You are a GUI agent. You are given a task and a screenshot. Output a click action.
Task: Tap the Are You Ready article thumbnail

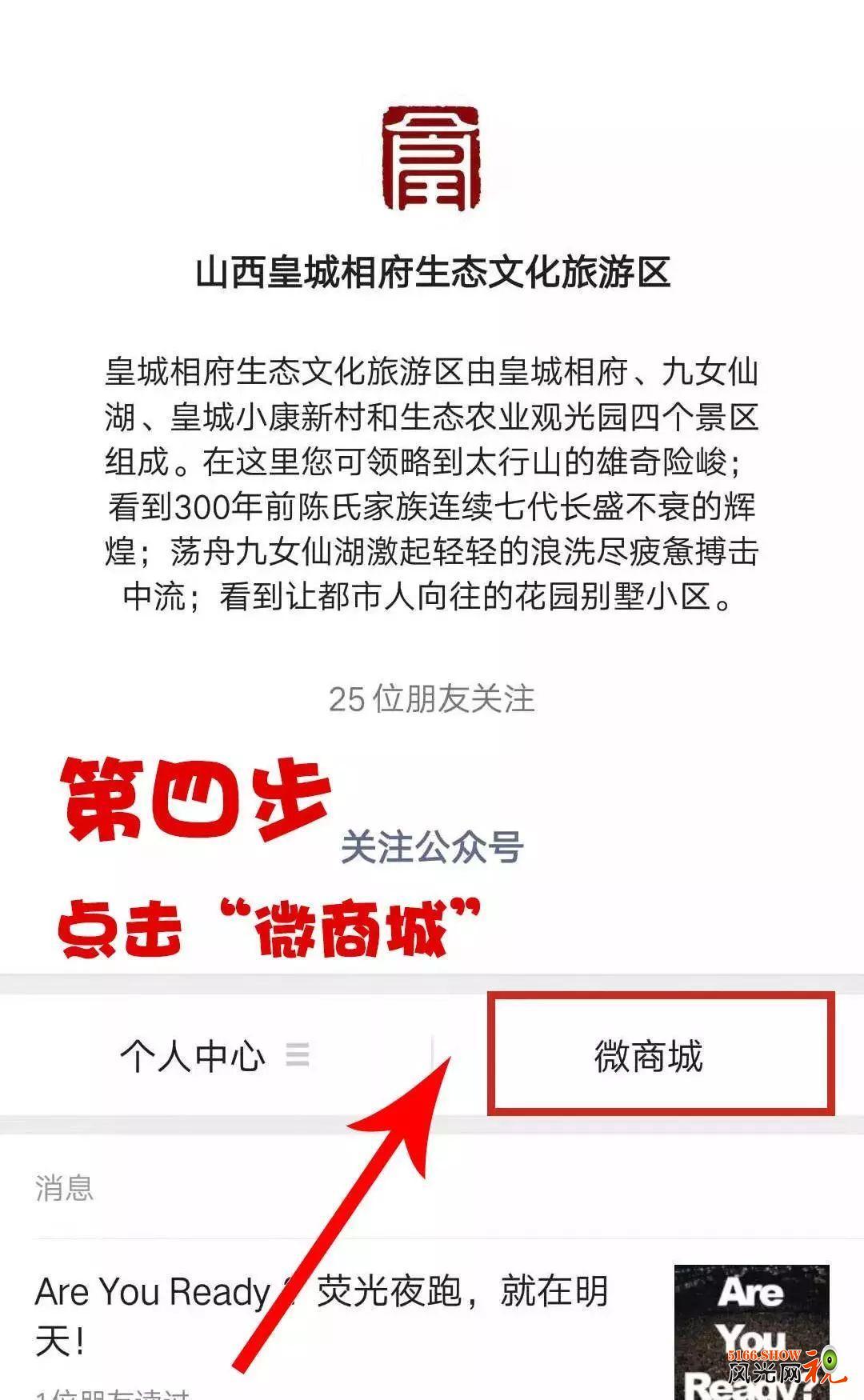[x=751, y=1331]
